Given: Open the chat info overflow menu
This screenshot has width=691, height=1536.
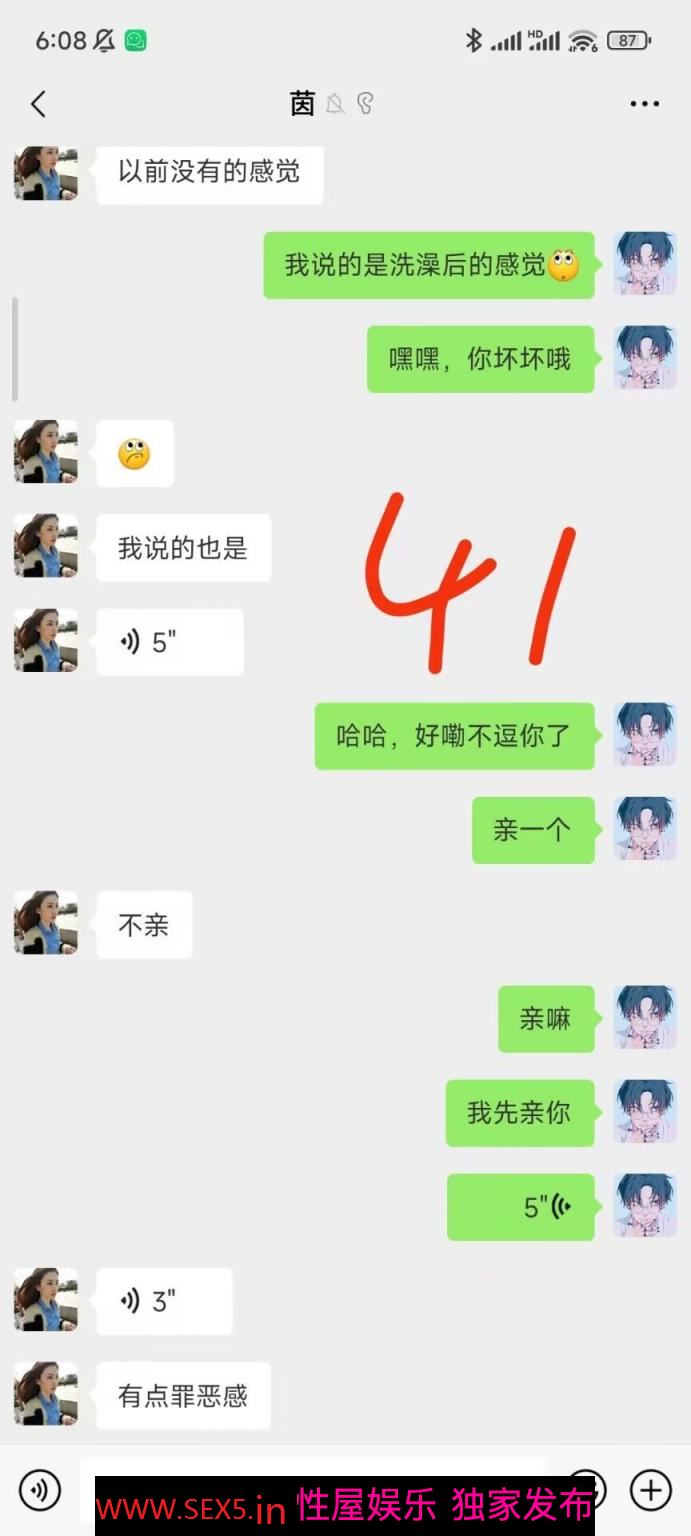Looking at the screenshot, I should point(644,104).
